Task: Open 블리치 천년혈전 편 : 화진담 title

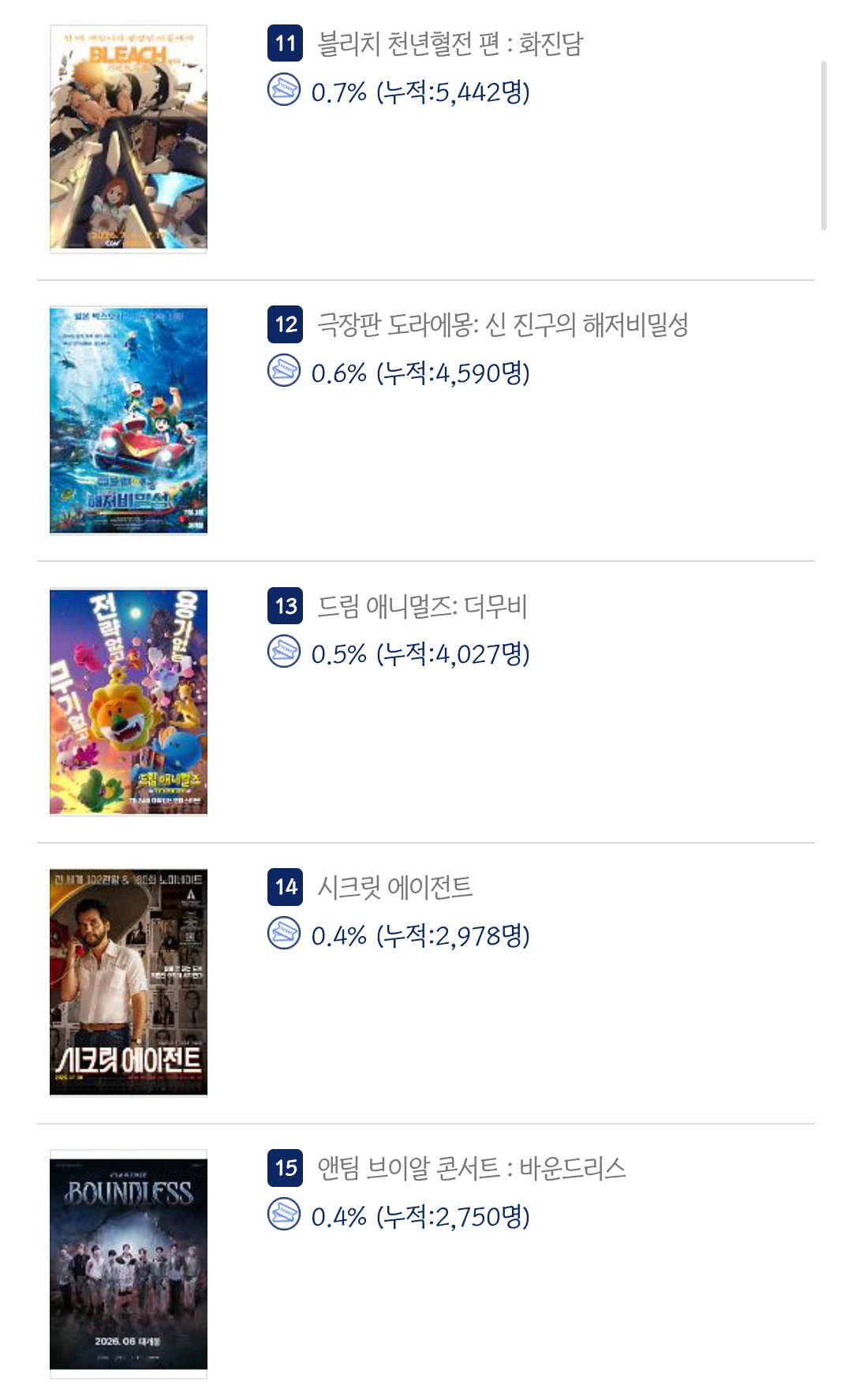Action: tap(450, 43)
